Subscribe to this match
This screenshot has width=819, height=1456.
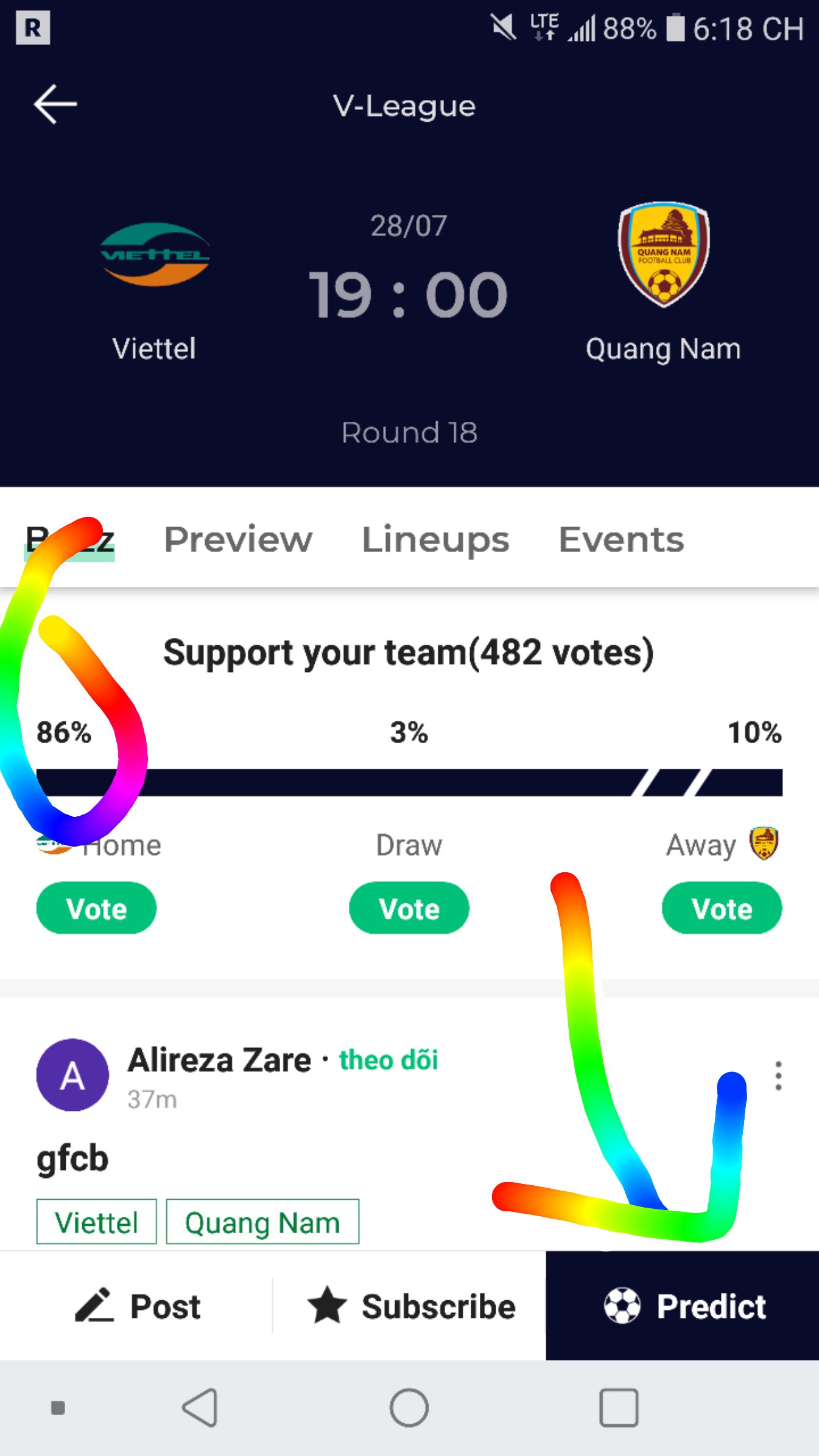411,1306
